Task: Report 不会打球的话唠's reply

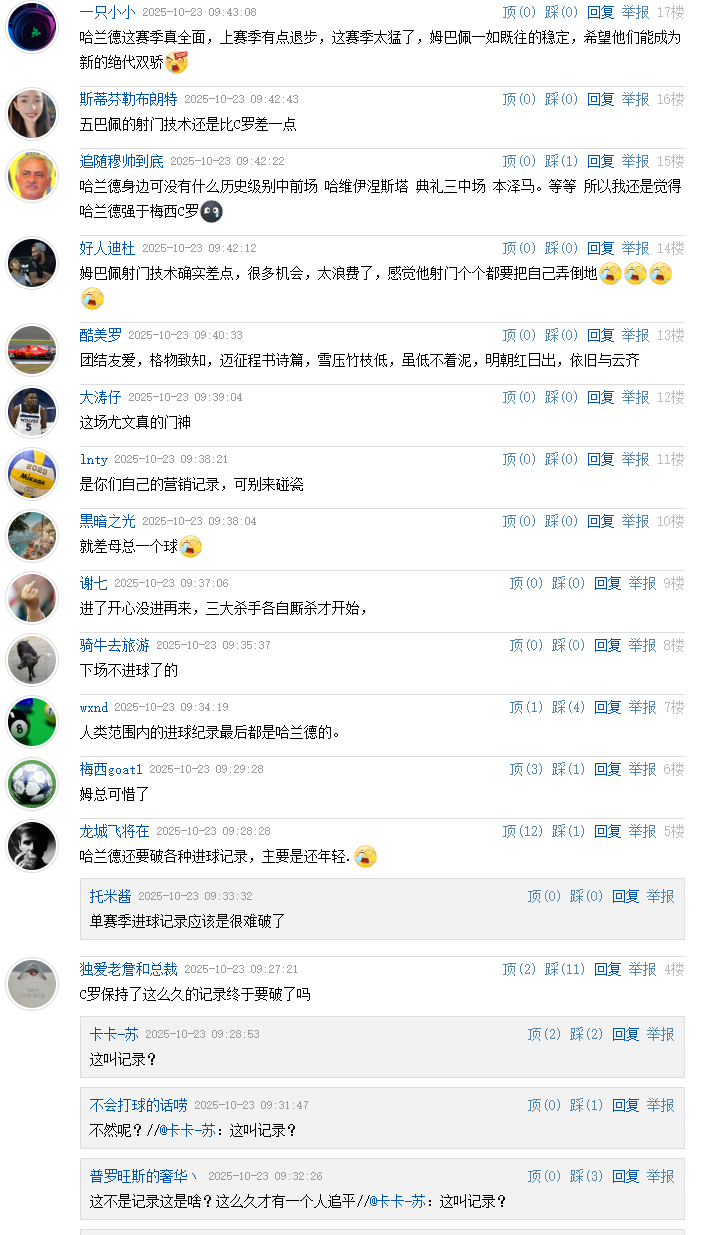Action: pos(660,1105)
